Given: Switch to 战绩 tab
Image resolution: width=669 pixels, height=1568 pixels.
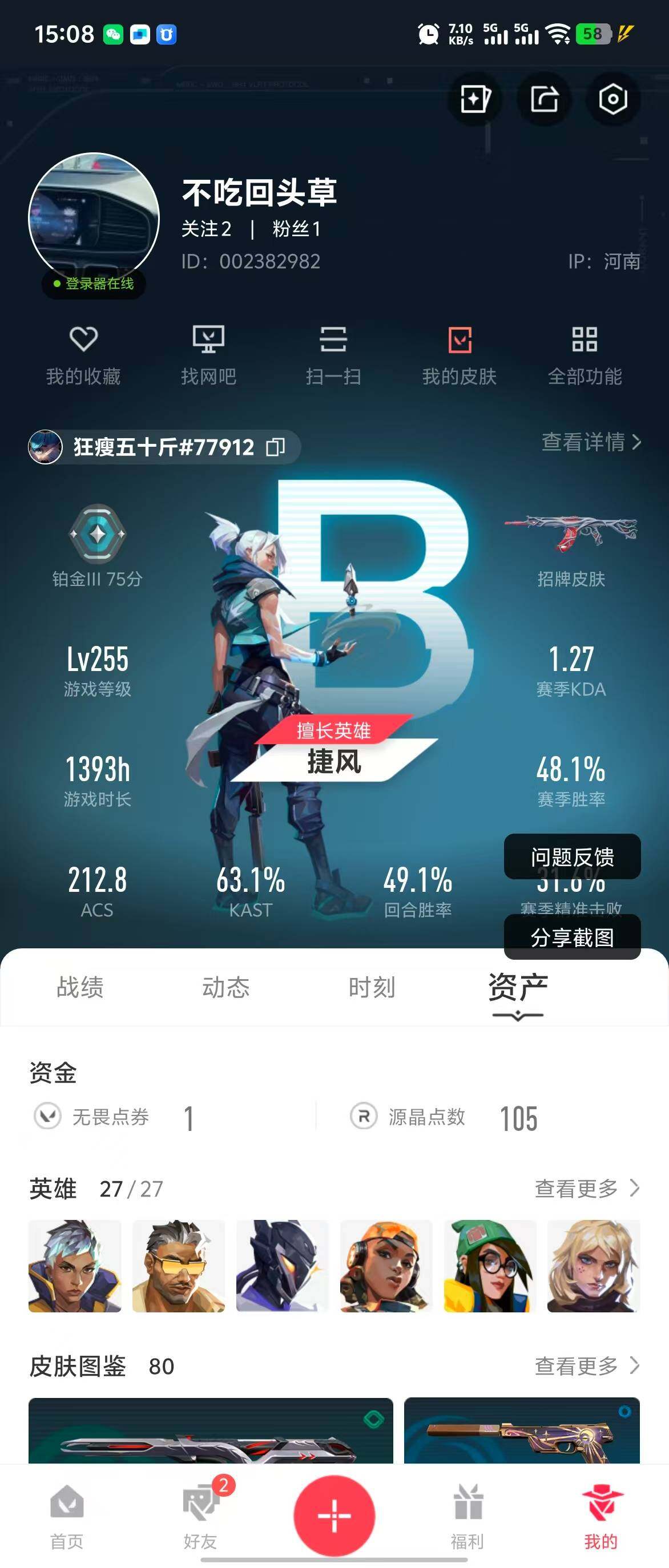Looking at the screenshot, I should tap(80, 987).
